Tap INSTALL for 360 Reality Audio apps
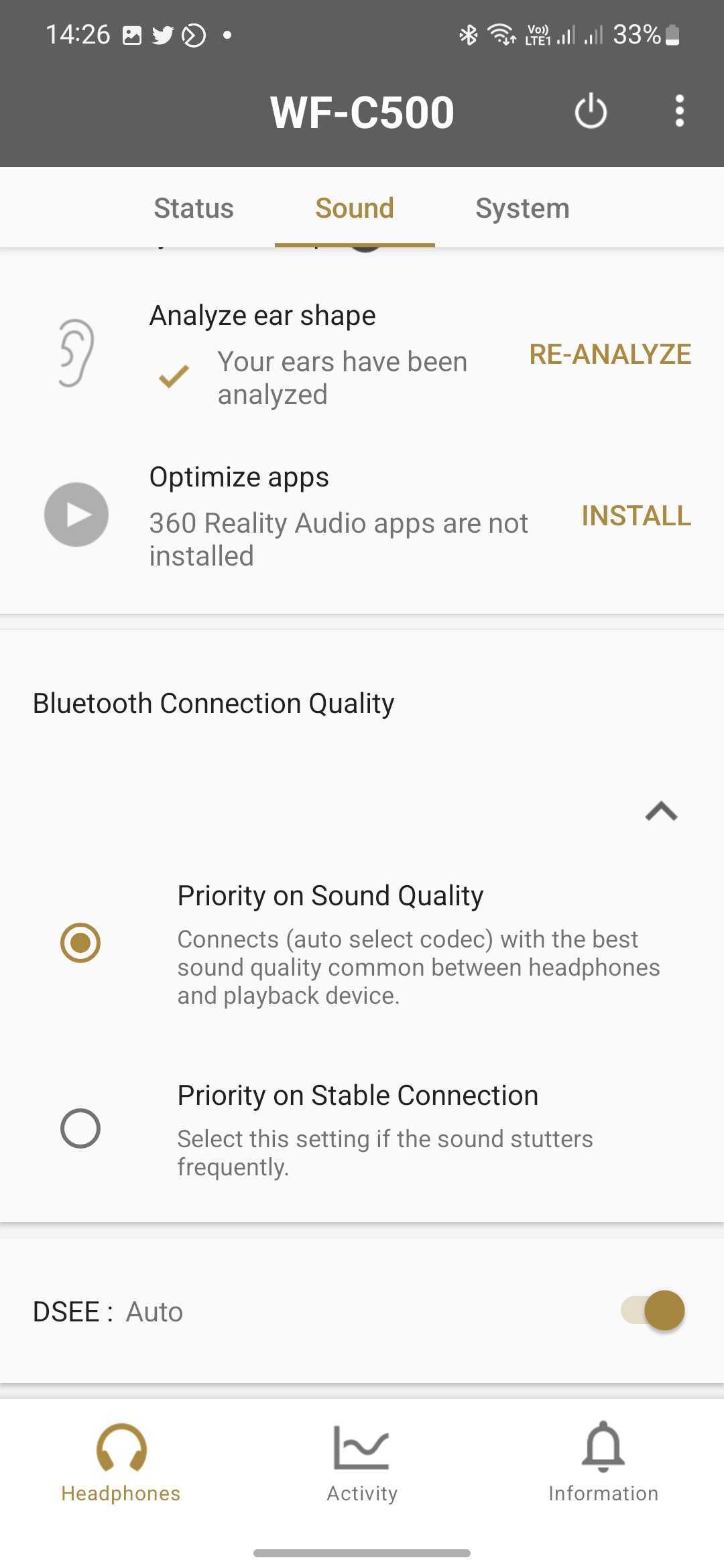The height and width of the screenshot is (1568, 724). tap(636, 516)
